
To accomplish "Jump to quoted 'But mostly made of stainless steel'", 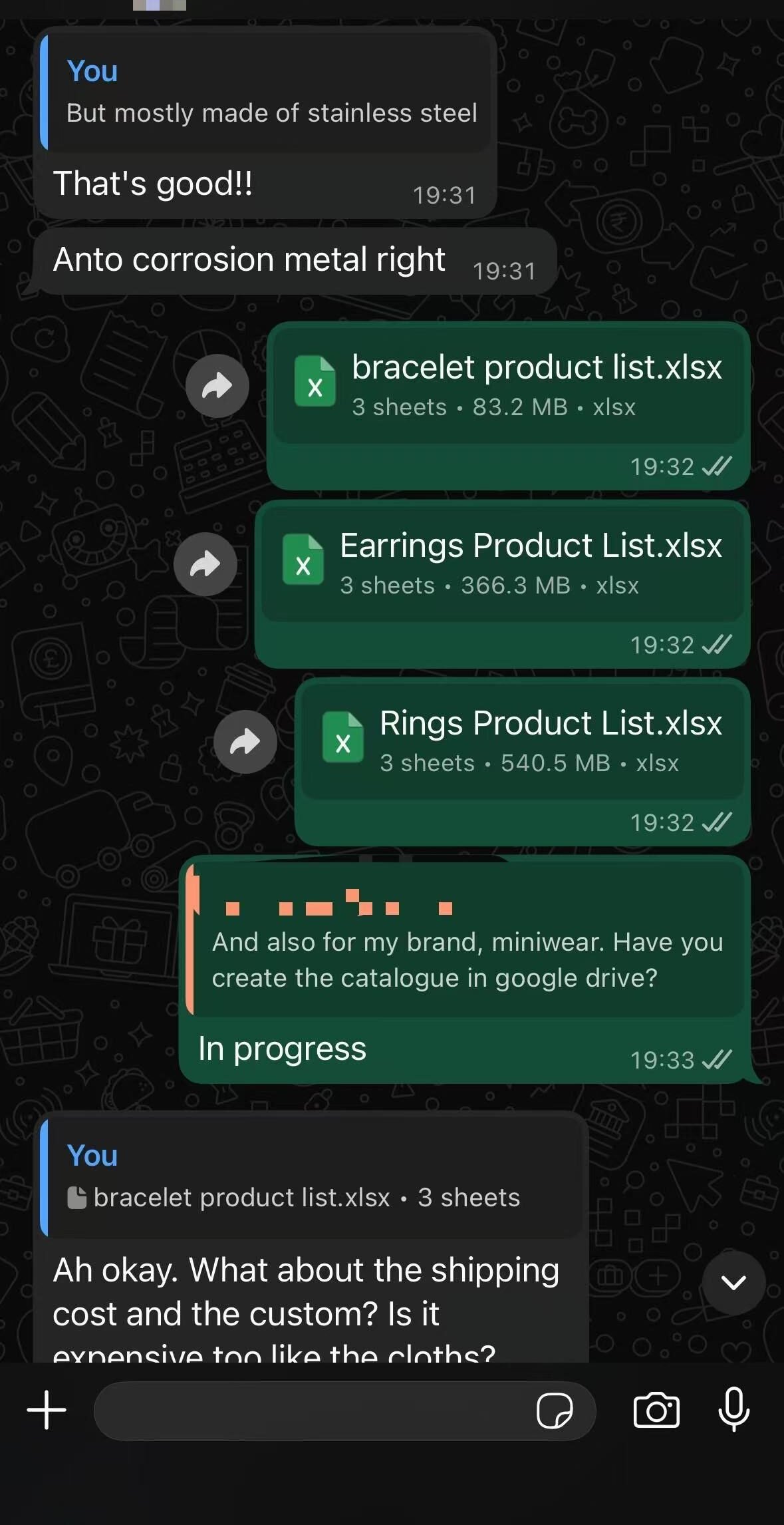I will (266, 93).
